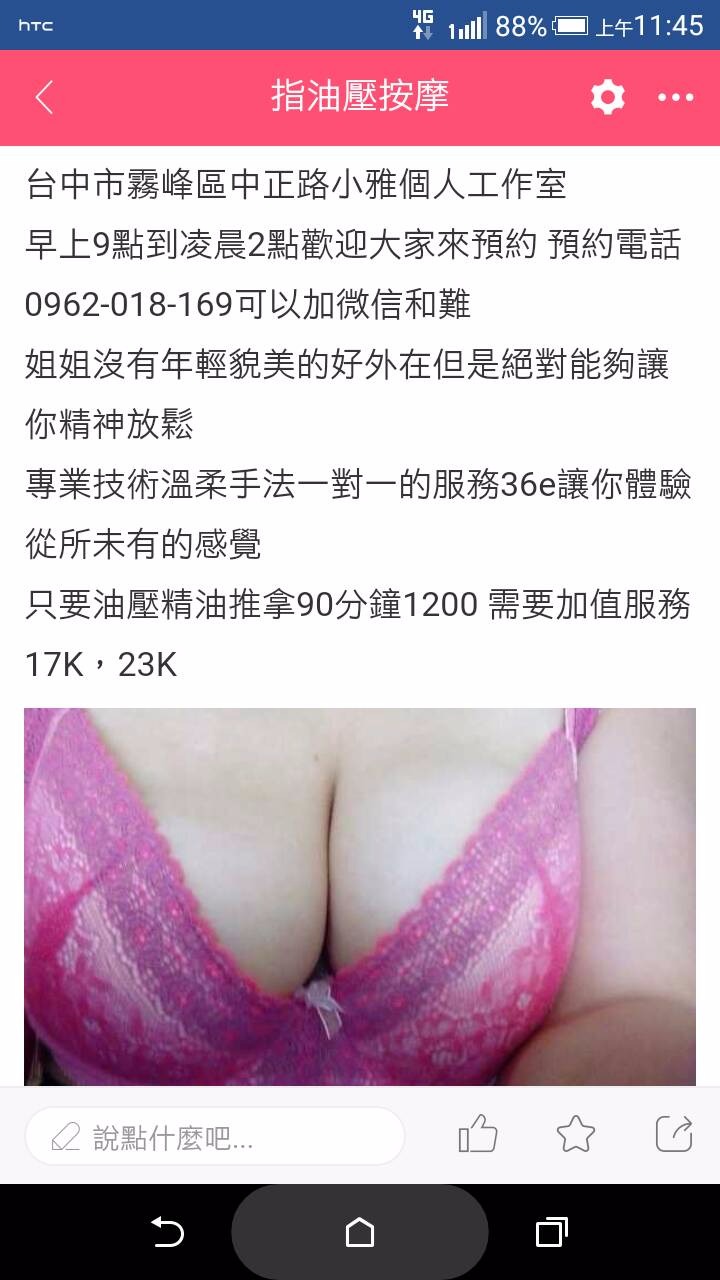This screenshot has height=1280, width=720.
Task: Favorite this post with the star
Action: 575,1135
